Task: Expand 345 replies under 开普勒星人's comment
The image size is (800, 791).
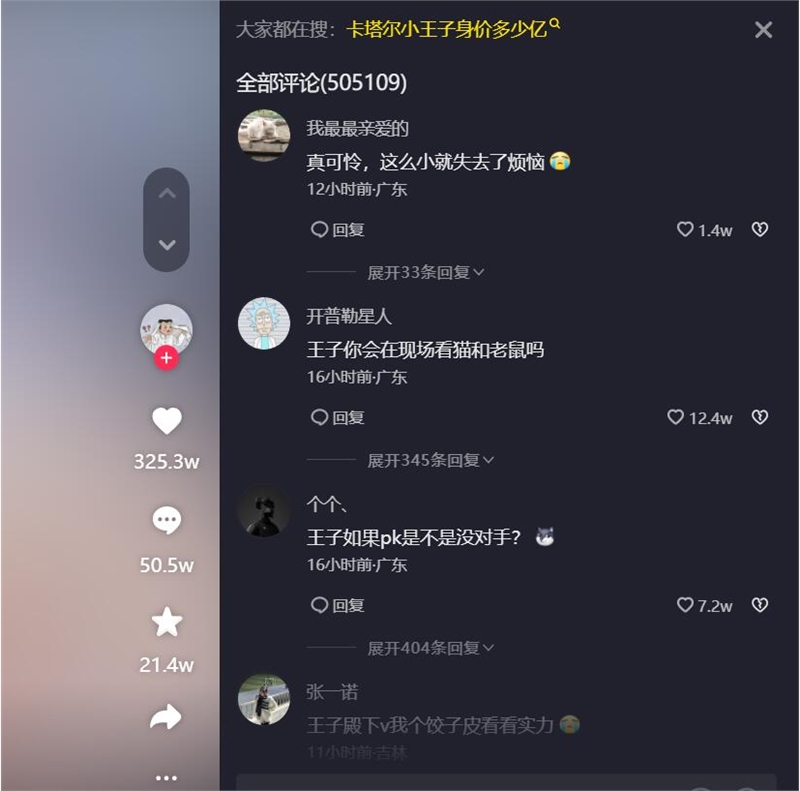Action: (430, 460)
